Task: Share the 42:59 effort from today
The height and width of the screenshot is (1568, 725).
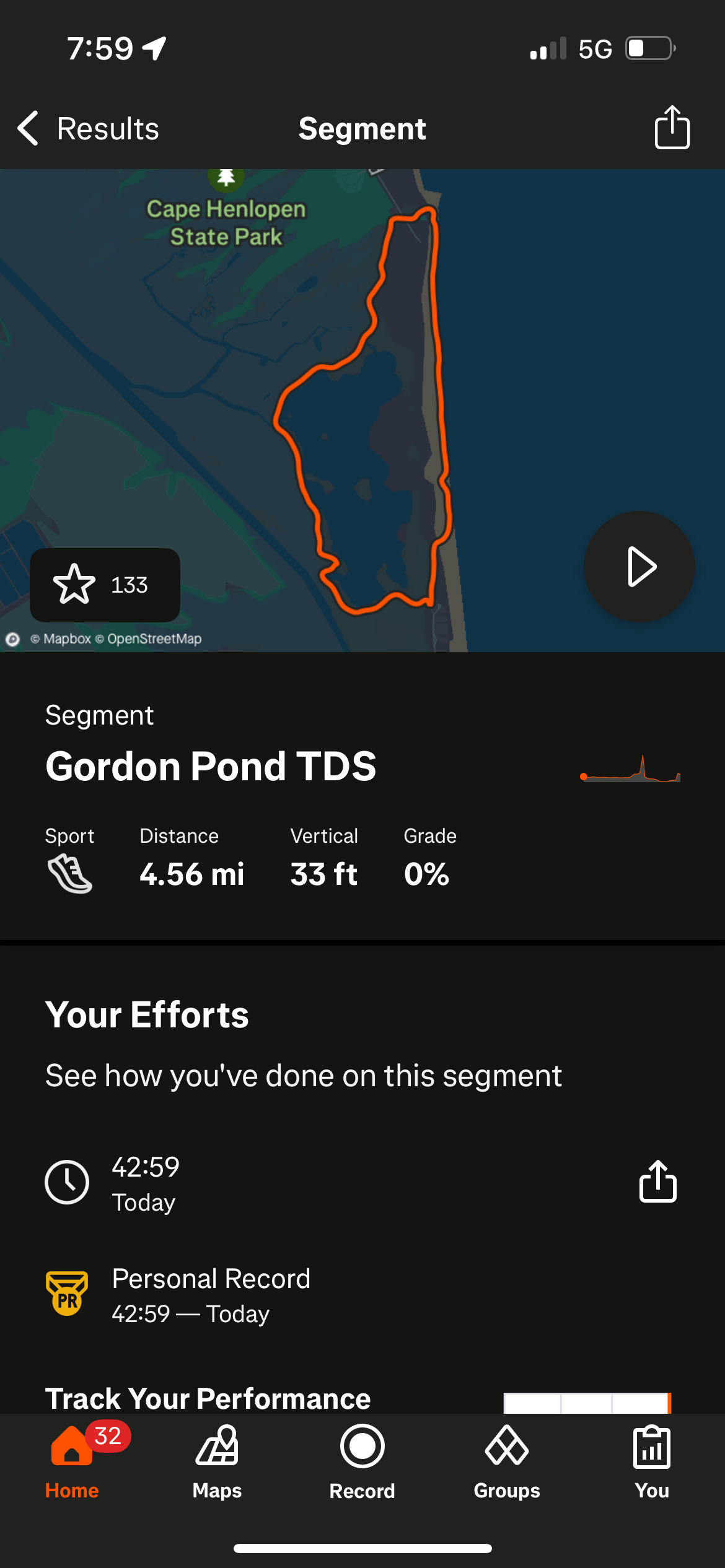Action: tap(657, 1182)
